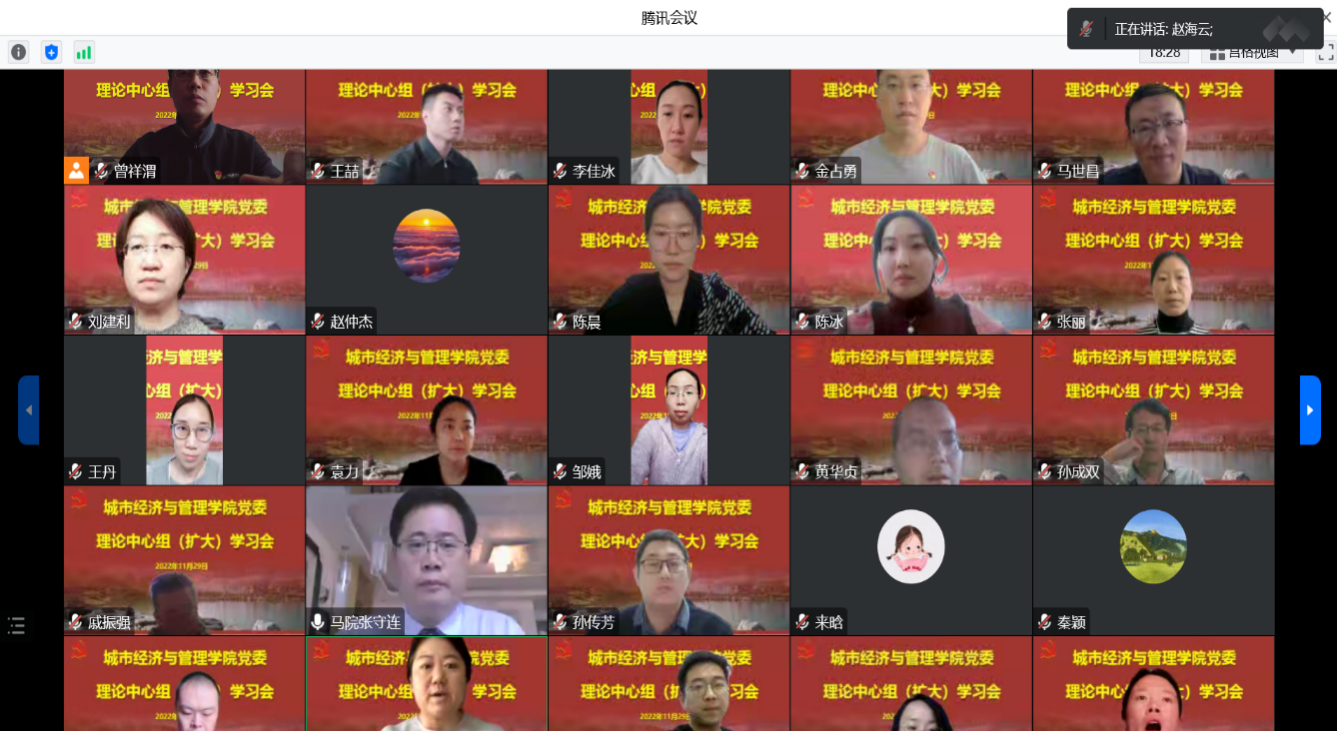Select 马院张守连's video tile

pyautogui.click(x=427, y=560)
